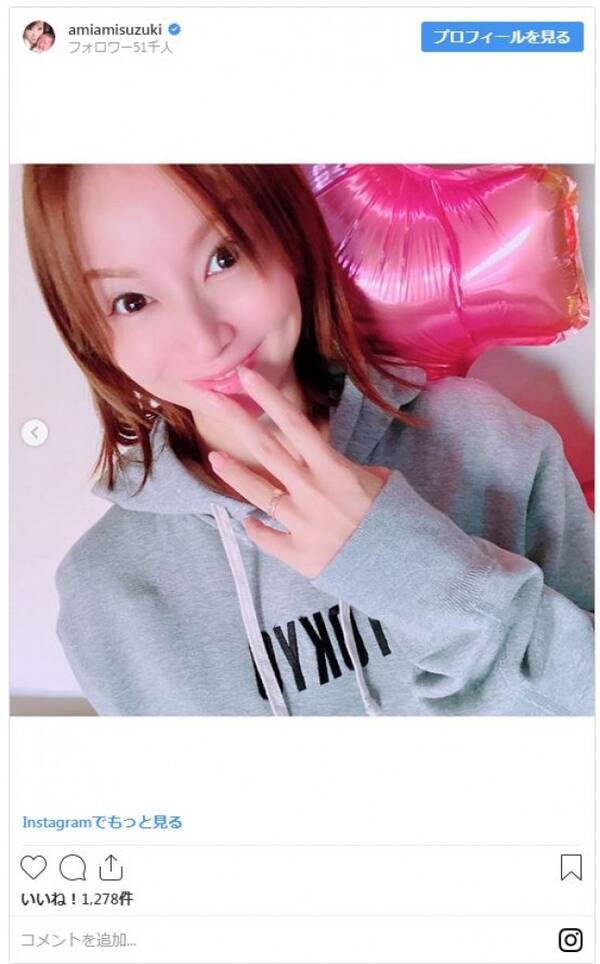Viewport: 600px width, 964px height.
Task: Open Instagramでもっと見る link
Action: 102,822
